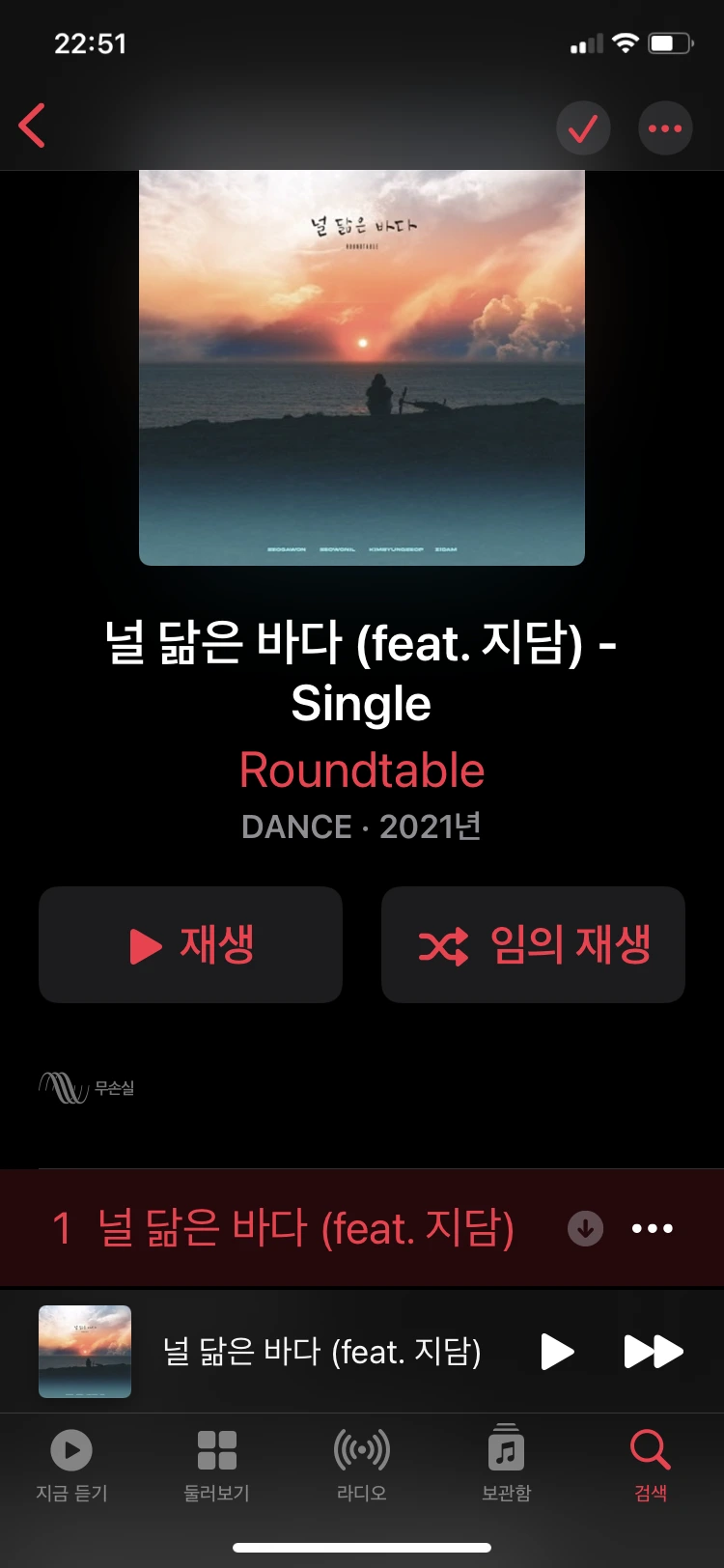Image resolution: width=724 pixels, height=1568 pixels.
Task: Open more options for track 1
Action: (653, 1228)
